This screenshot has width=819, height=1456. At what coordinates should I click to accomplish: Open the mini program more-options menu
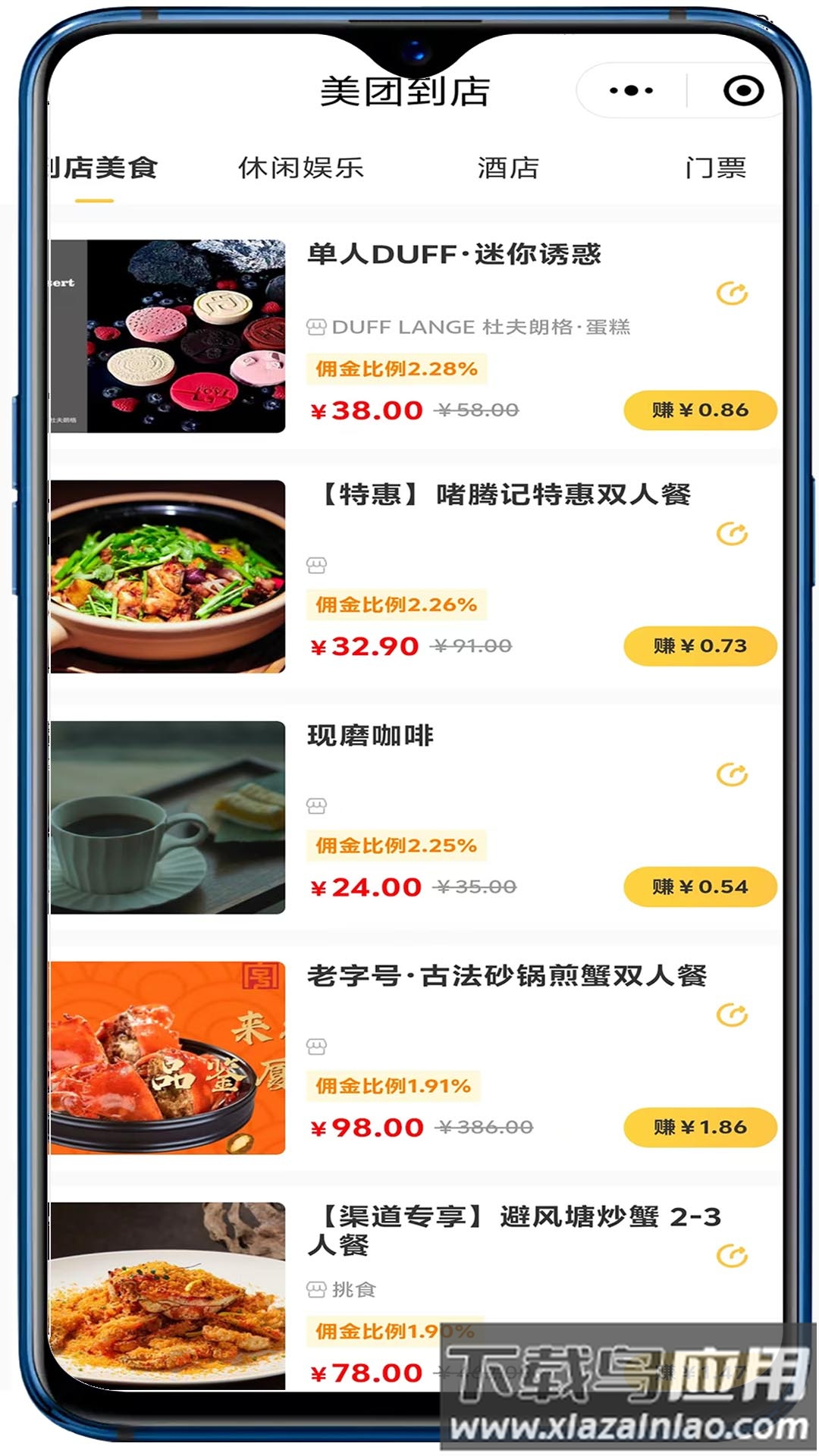pos(631,91)
